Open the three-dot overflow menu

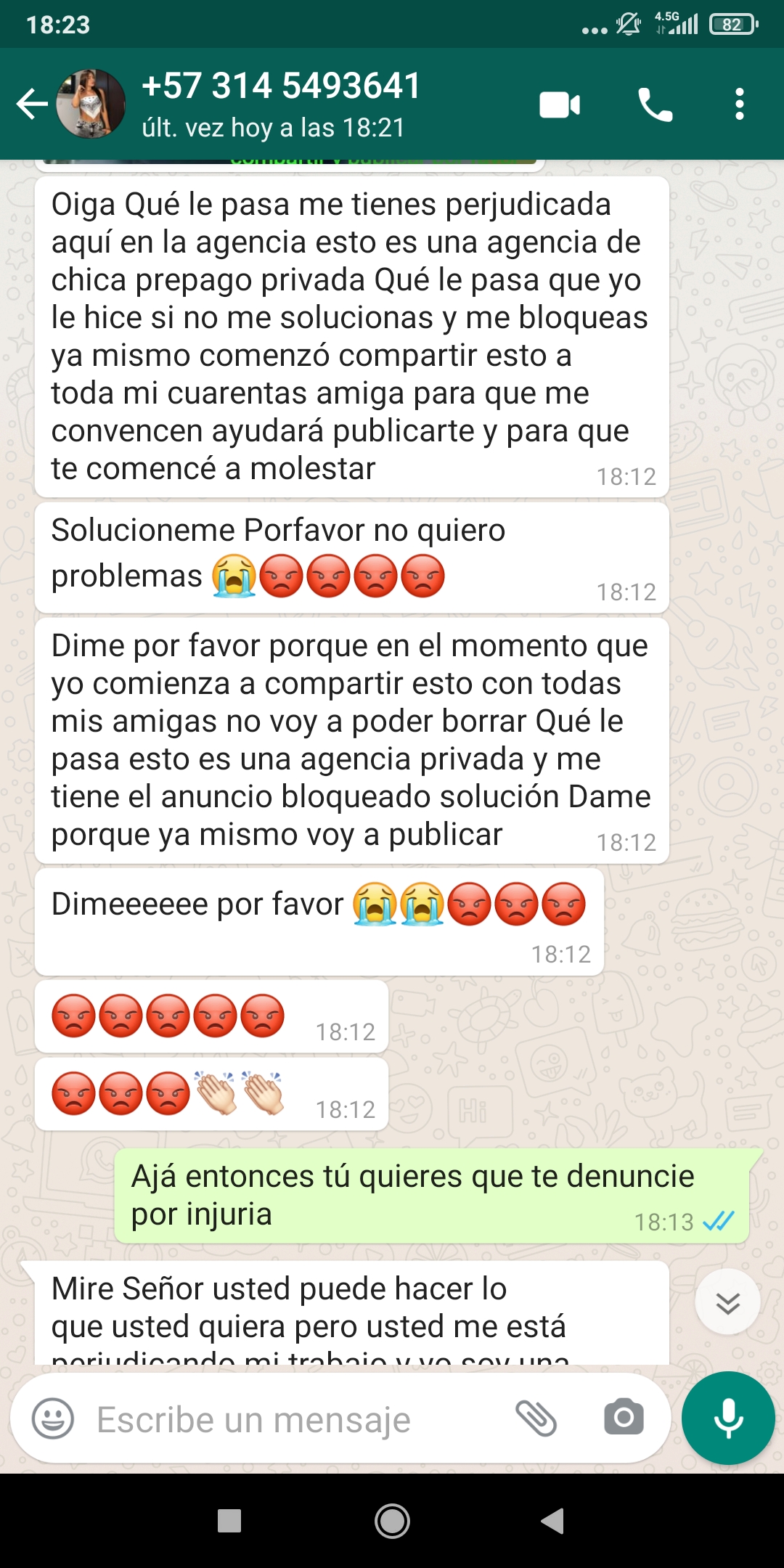[x=739, y=105]
